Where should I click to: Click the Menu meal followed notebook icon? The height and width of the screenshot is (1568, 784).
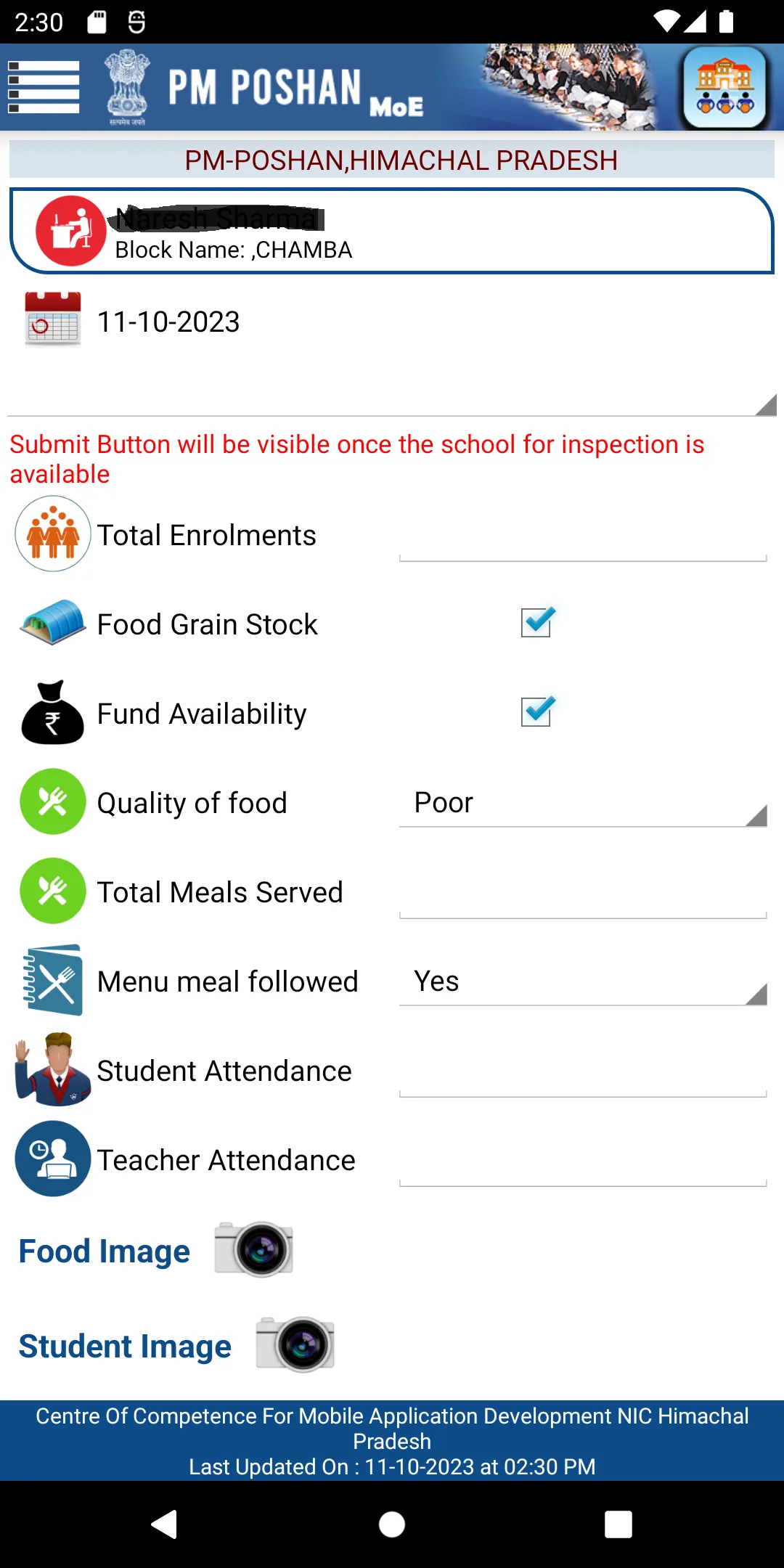pyautogui.click(x=52, y=980)
